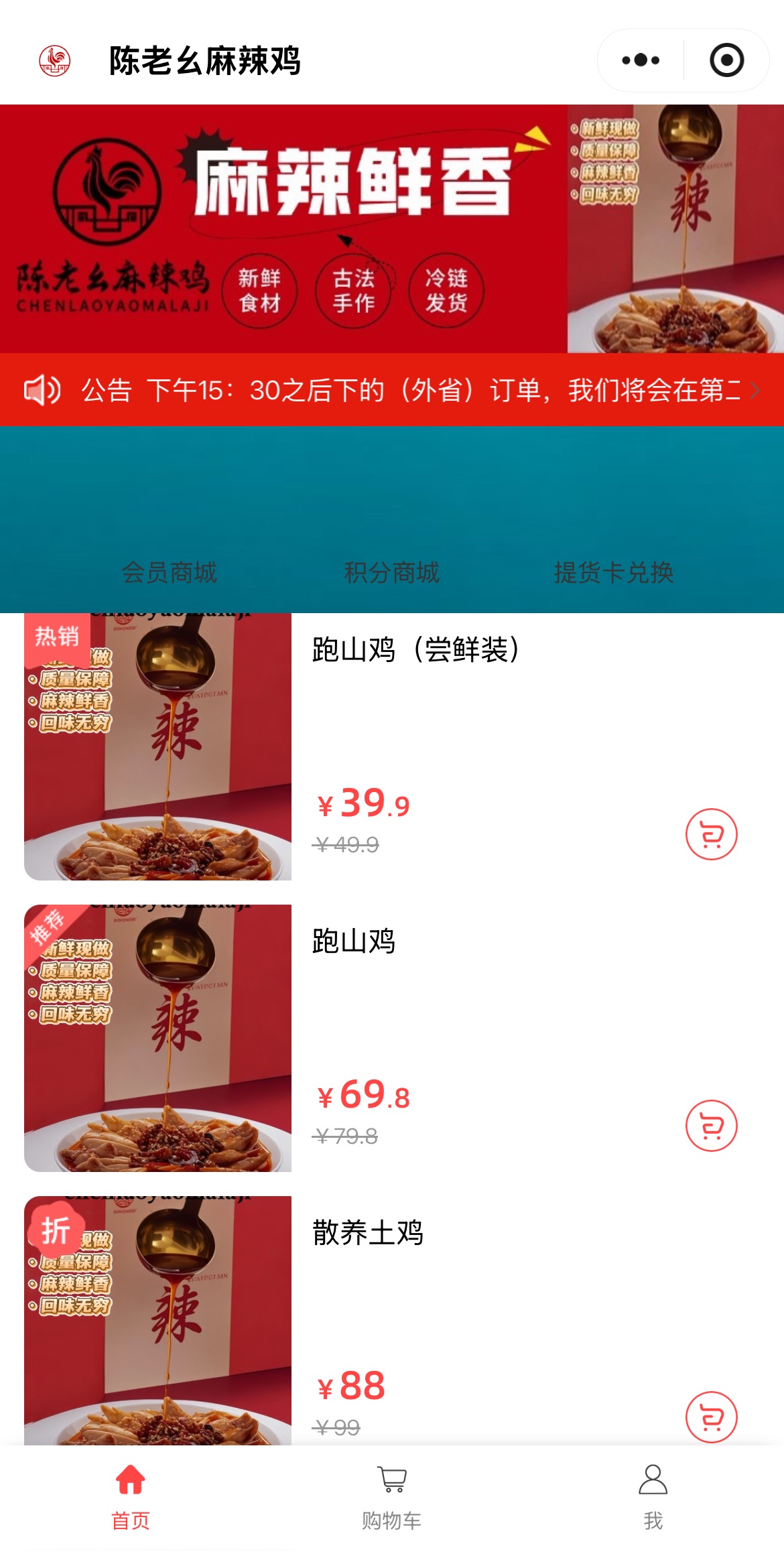
Task: Add 散养土鸡 to cart
Action: 711,1417
